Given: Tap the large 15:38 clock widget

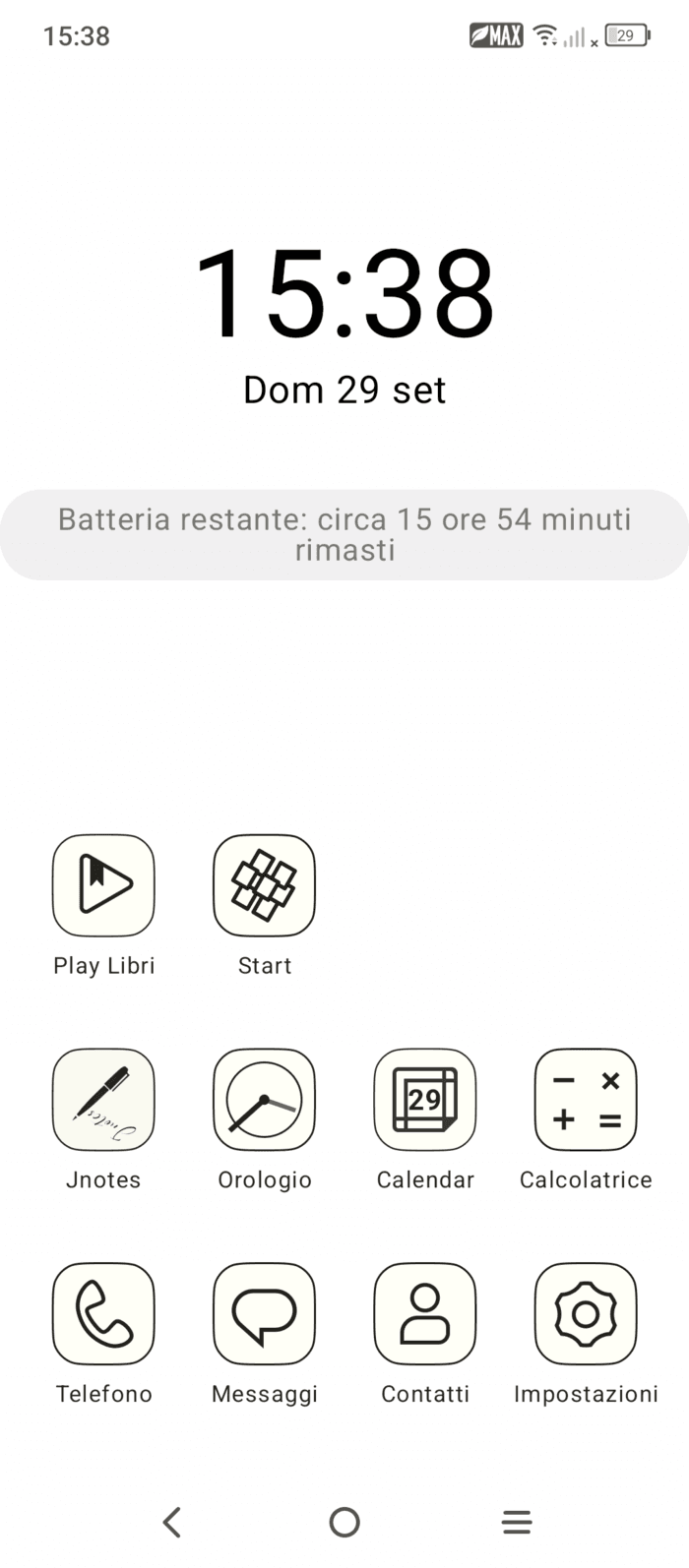Looking at the screenshot, I should tap(344, 293).
